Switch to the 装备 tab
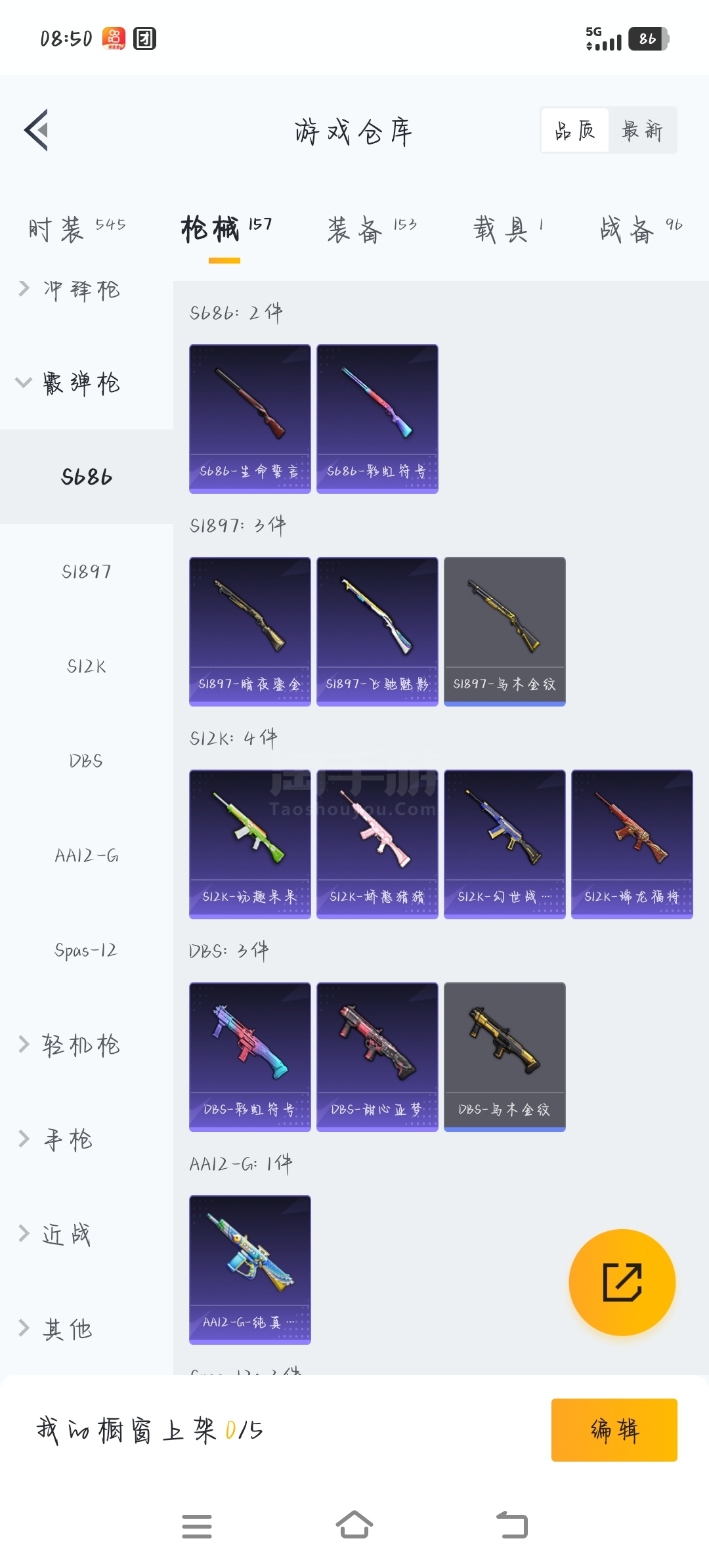Viewport: 709px width, 1568px height. click(x=372, y=229)
